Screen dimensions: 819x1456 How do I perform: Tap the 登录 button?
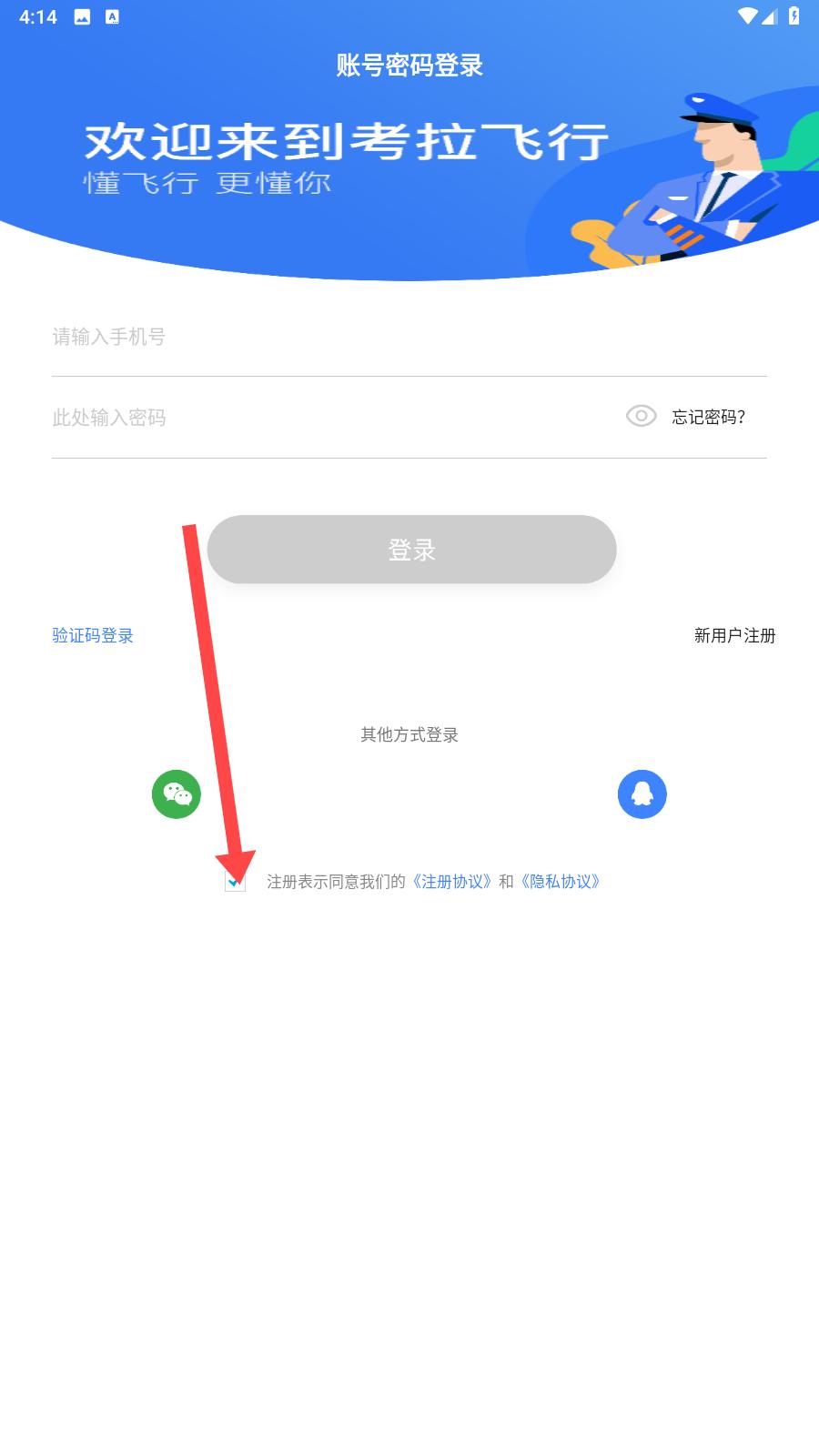click(x=411, y=550)
